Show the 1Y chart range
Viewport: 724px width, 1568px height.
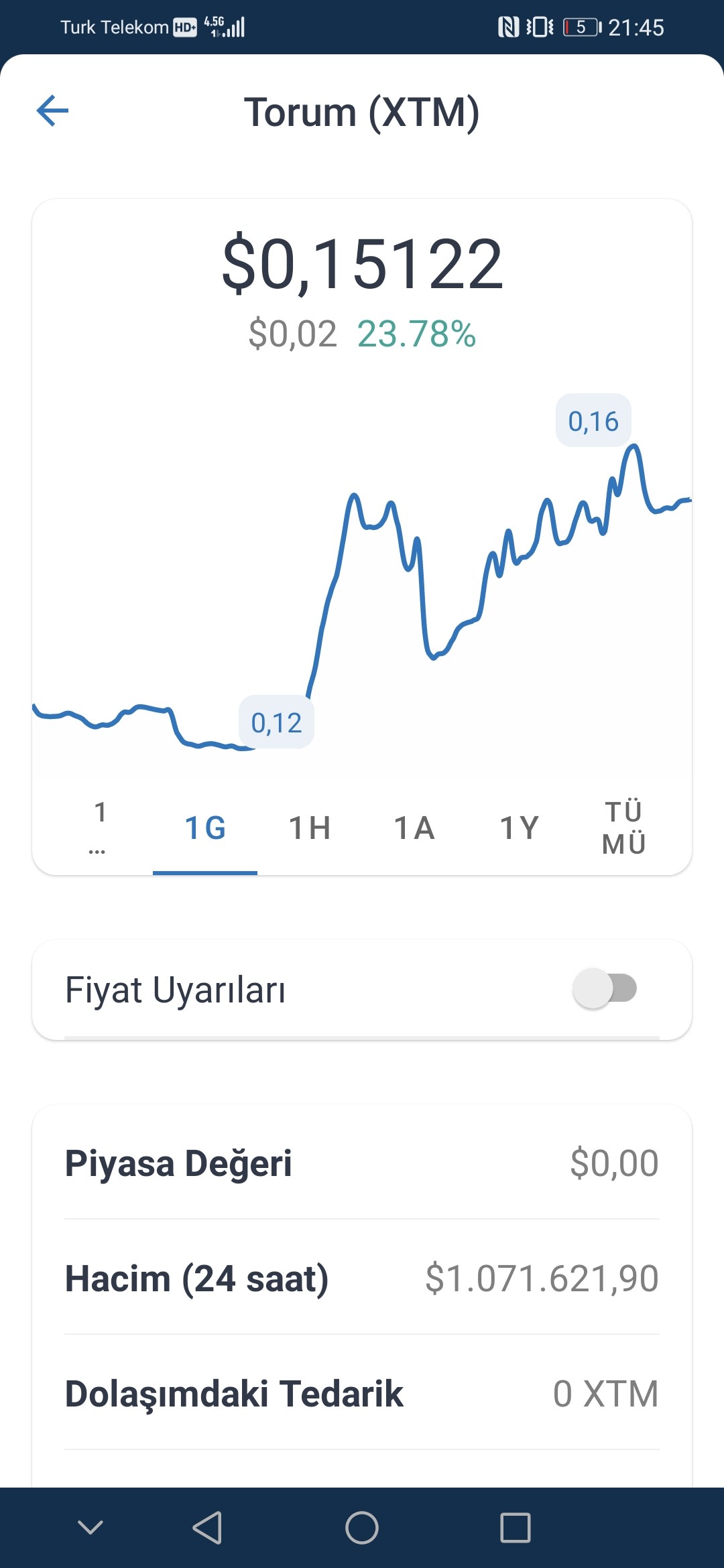coord(519,828)
